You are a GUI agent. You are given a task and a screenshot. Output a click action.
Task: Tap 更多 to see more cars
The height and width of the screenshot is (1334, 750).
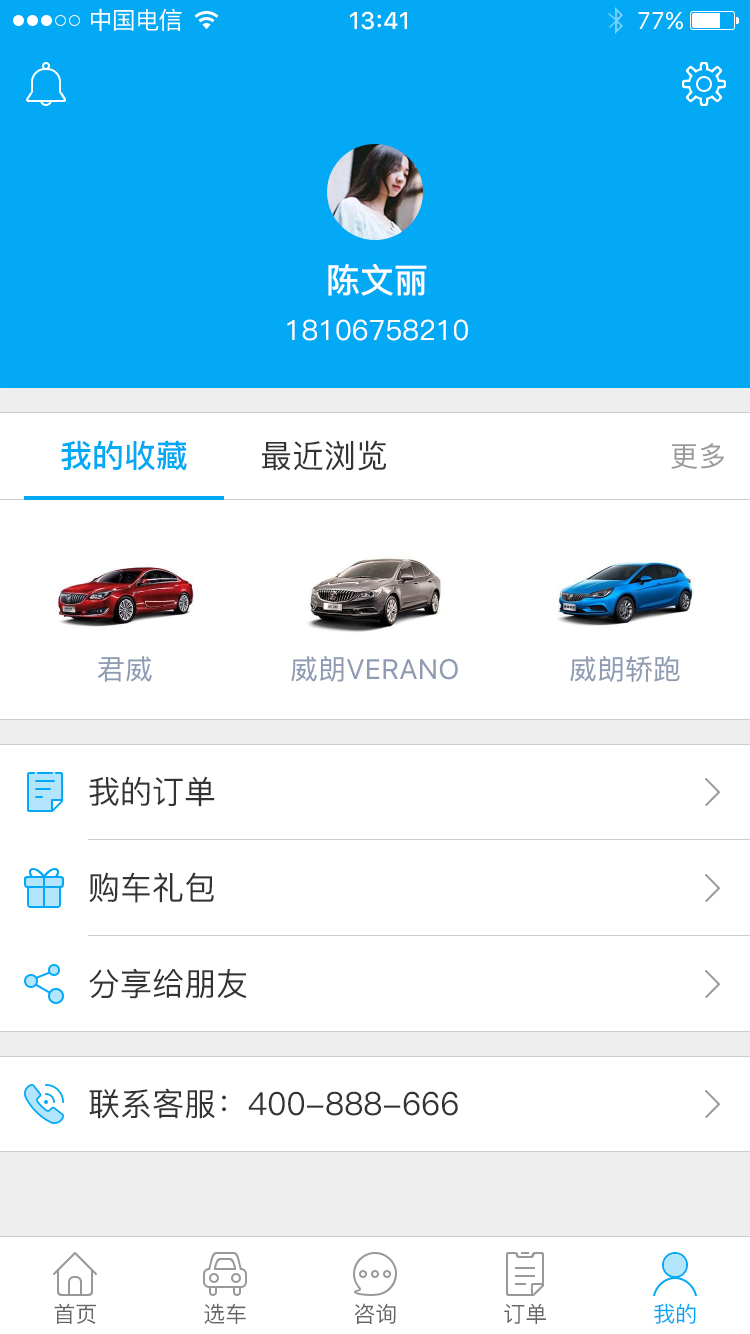pyautogui.click(x=697, y=456)
